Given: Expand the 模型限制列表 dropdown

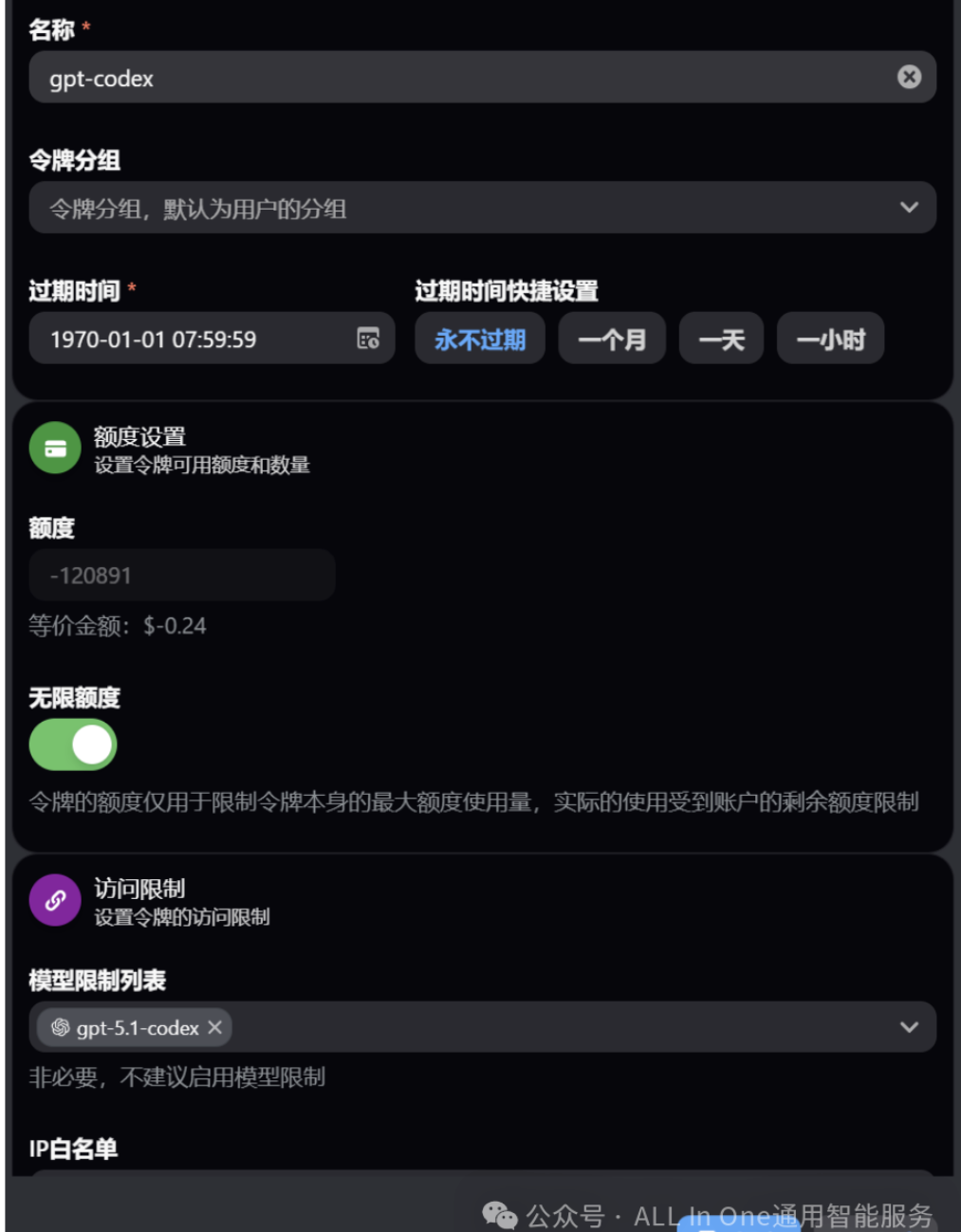Looking at the screenshot, I should (908, 1027).
